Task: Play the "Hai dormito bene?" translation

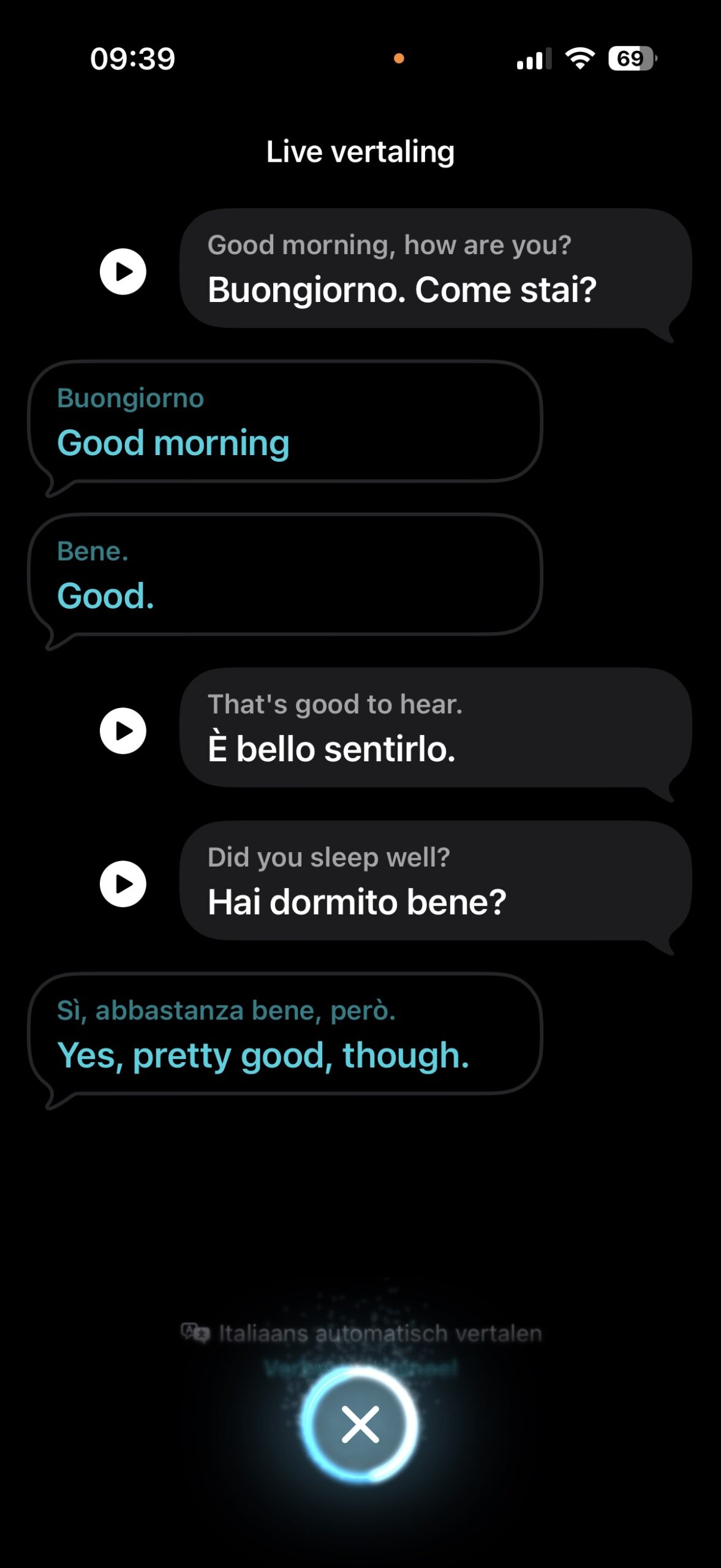Action: [x=123, y=884]
